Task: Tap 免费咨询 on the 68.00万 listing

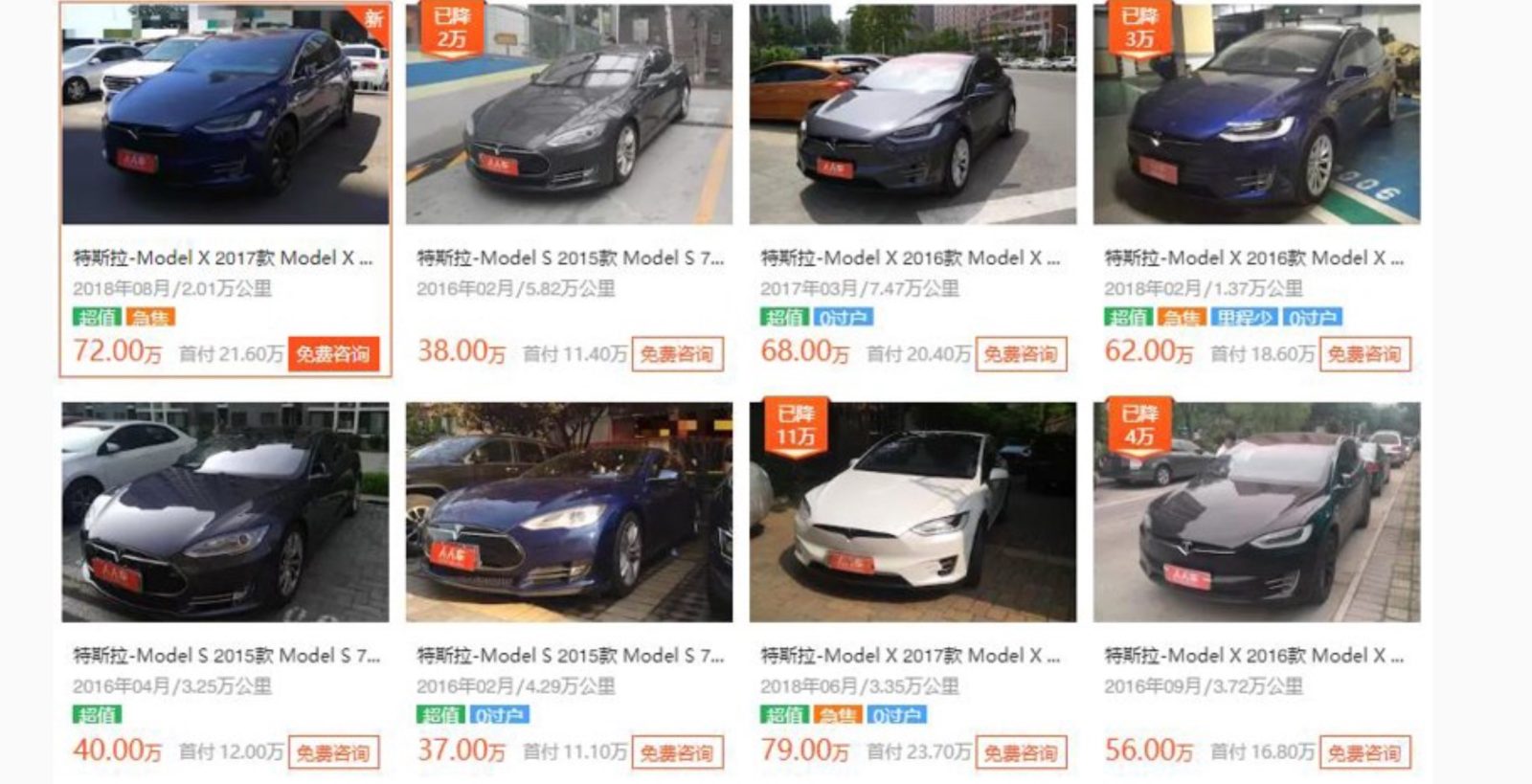Action: tap(1020, 354)
